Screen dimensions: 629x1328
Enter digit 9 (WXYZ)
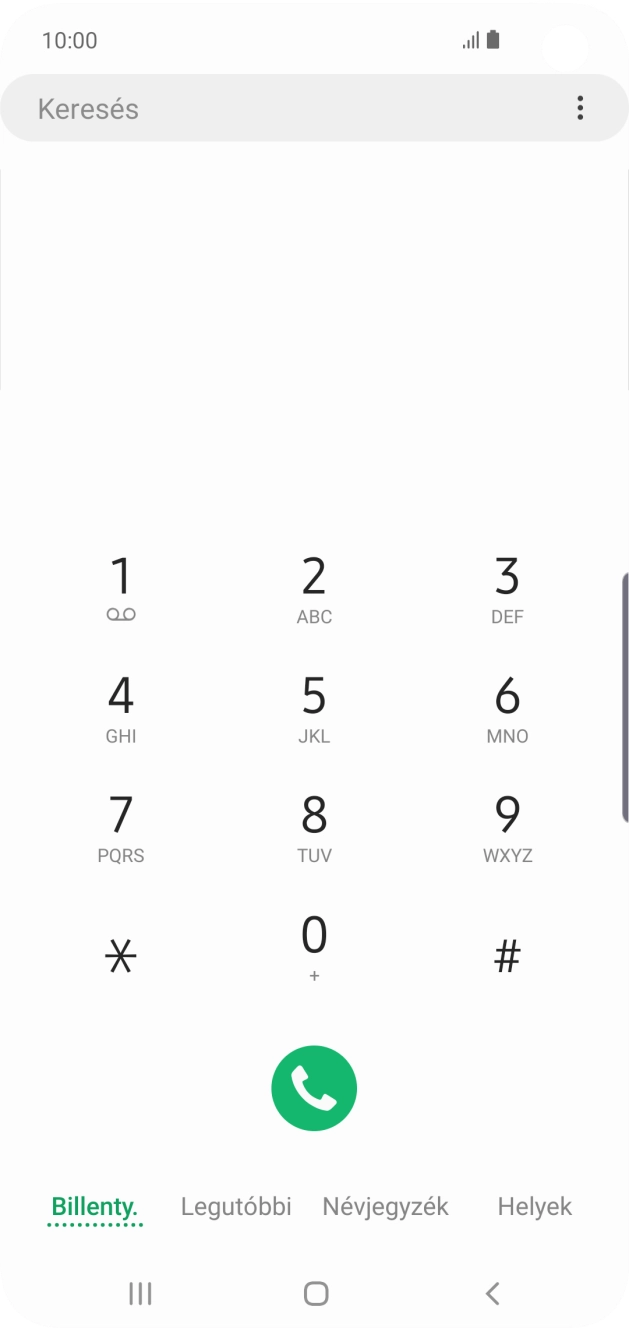click(507, 828)
